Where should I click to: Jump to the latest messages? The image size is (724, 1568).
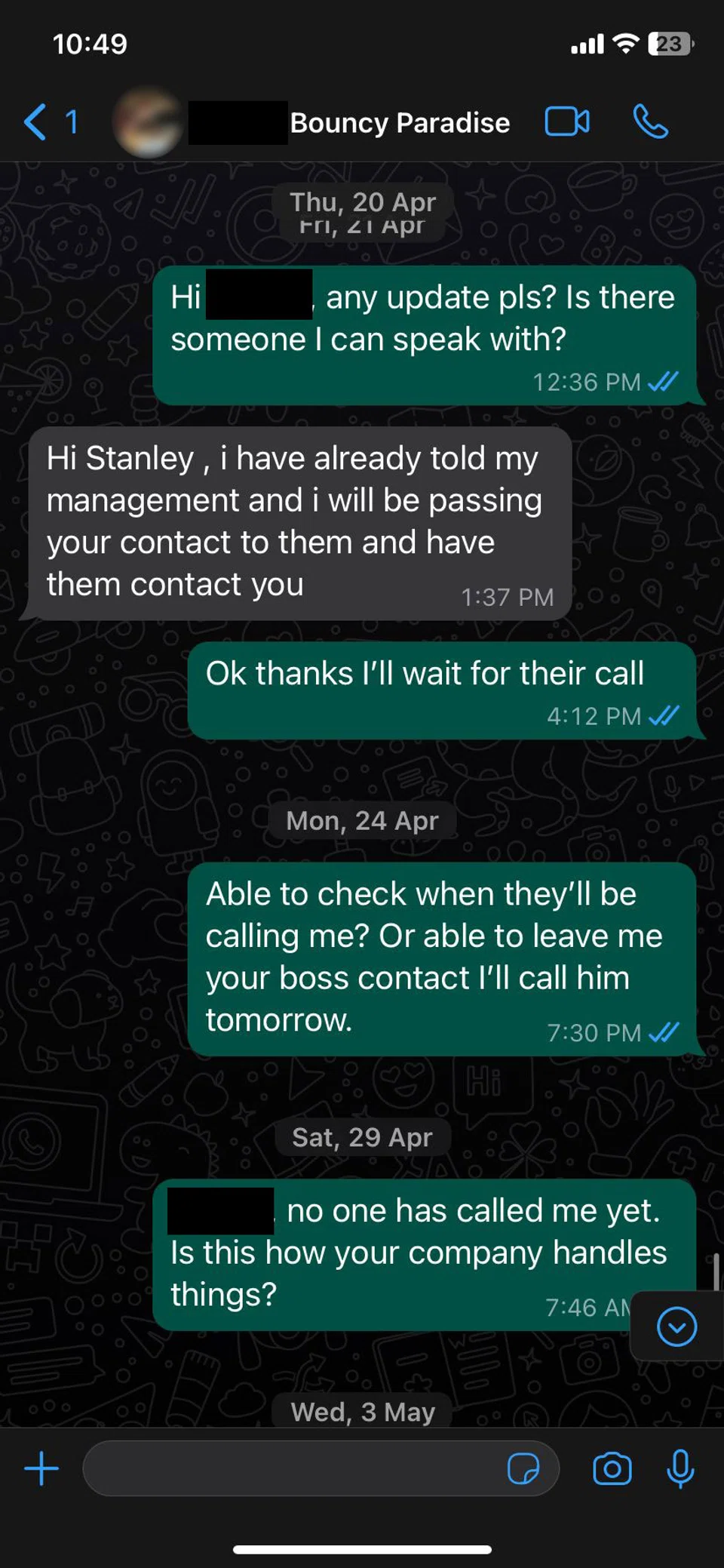[x=676, y=1327]
